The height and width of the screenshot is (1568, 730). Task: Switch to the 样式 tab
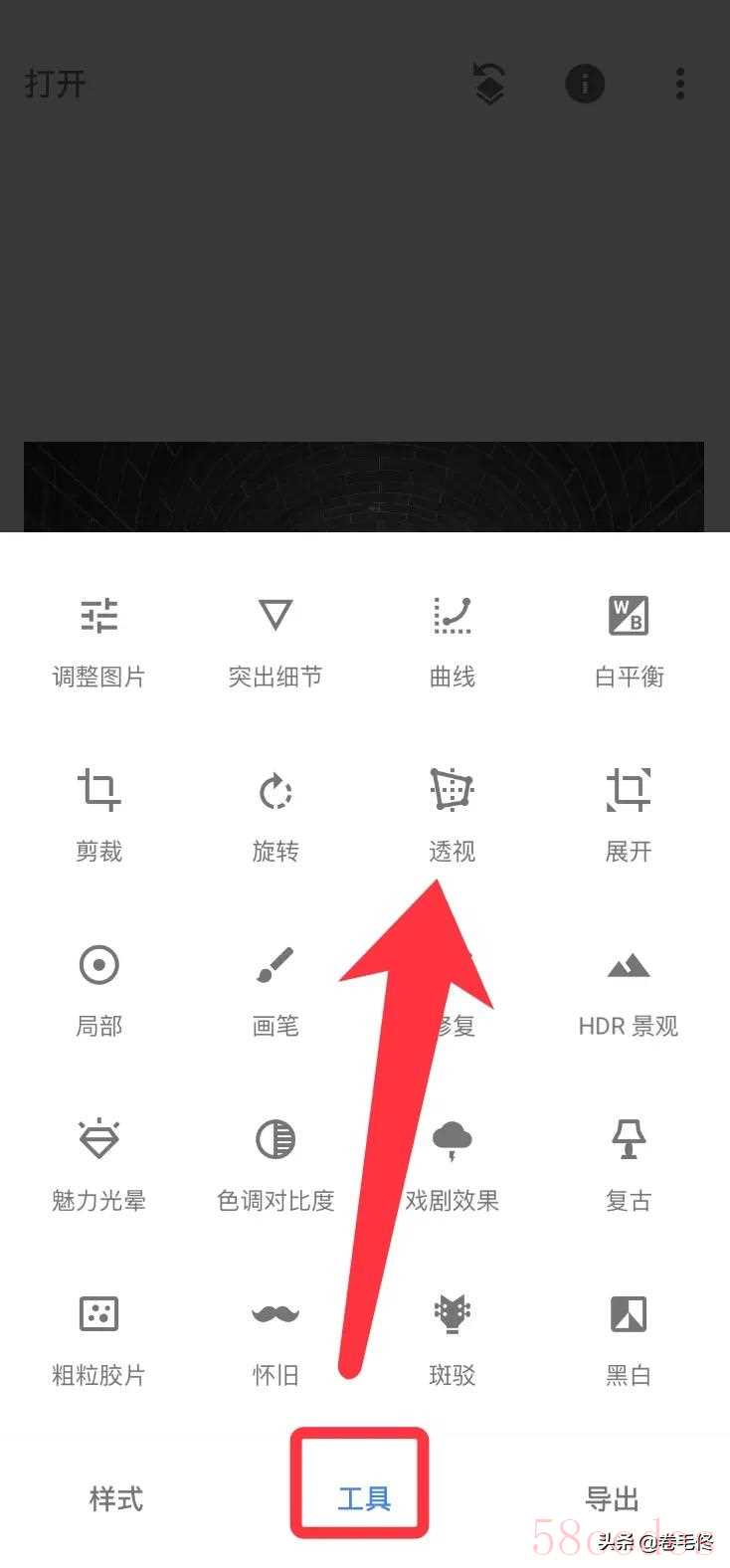coord(116,1499)
